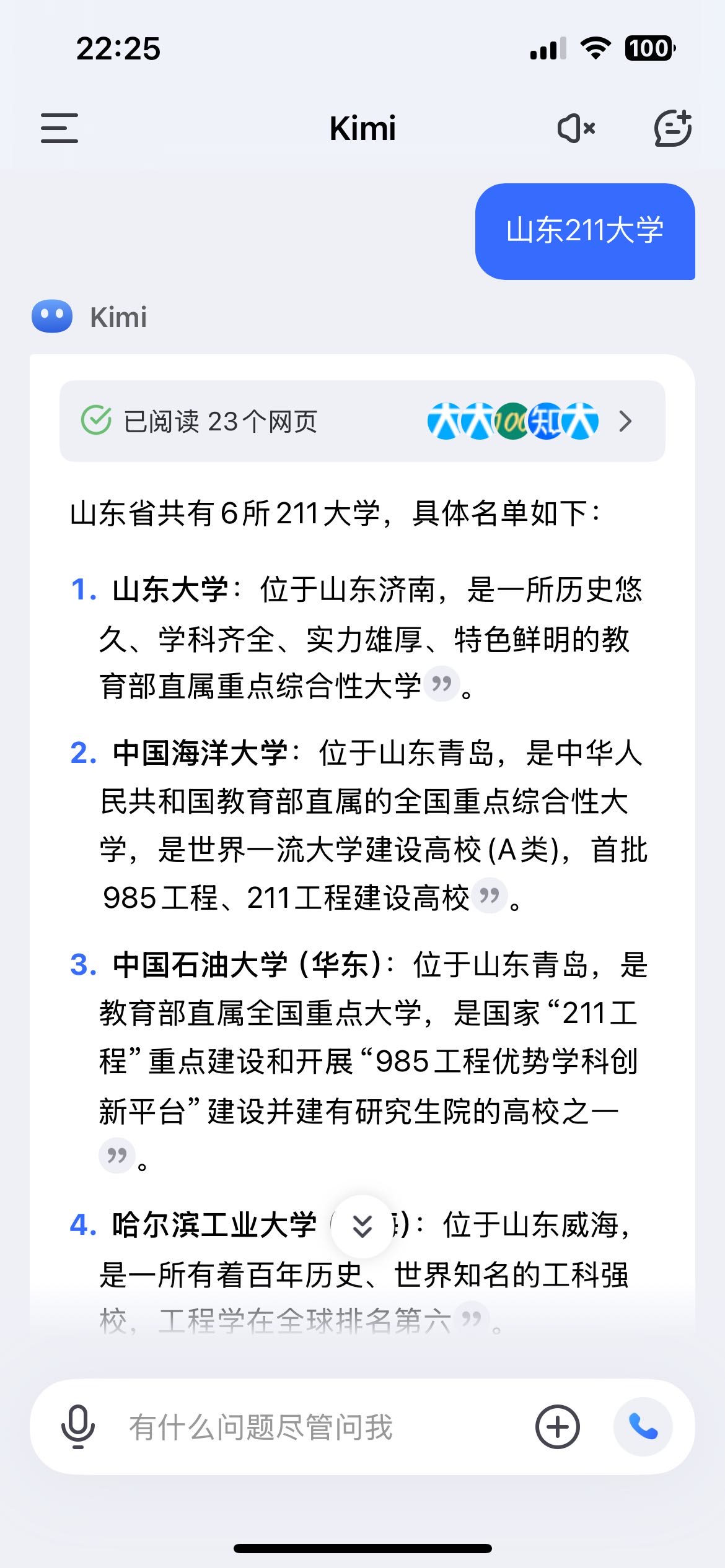This screenshot has height=1568, width=725.
Task: Open the plus attachment menu
Action: [557, 1427]
